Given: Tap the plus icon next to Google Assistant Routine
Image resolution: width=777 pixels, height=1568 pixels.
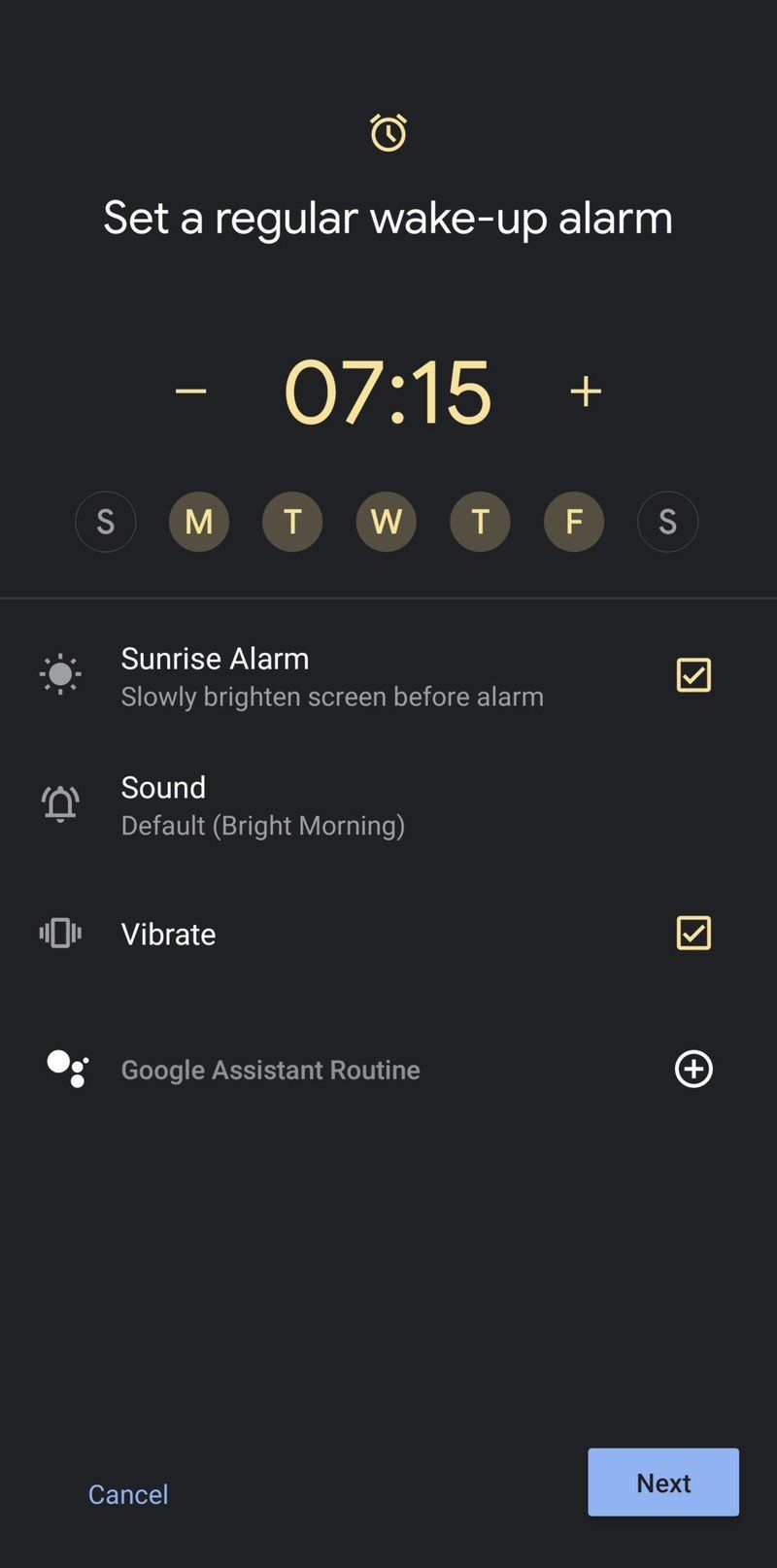Looking at the screenshot, I should (x=693, y=1069).
